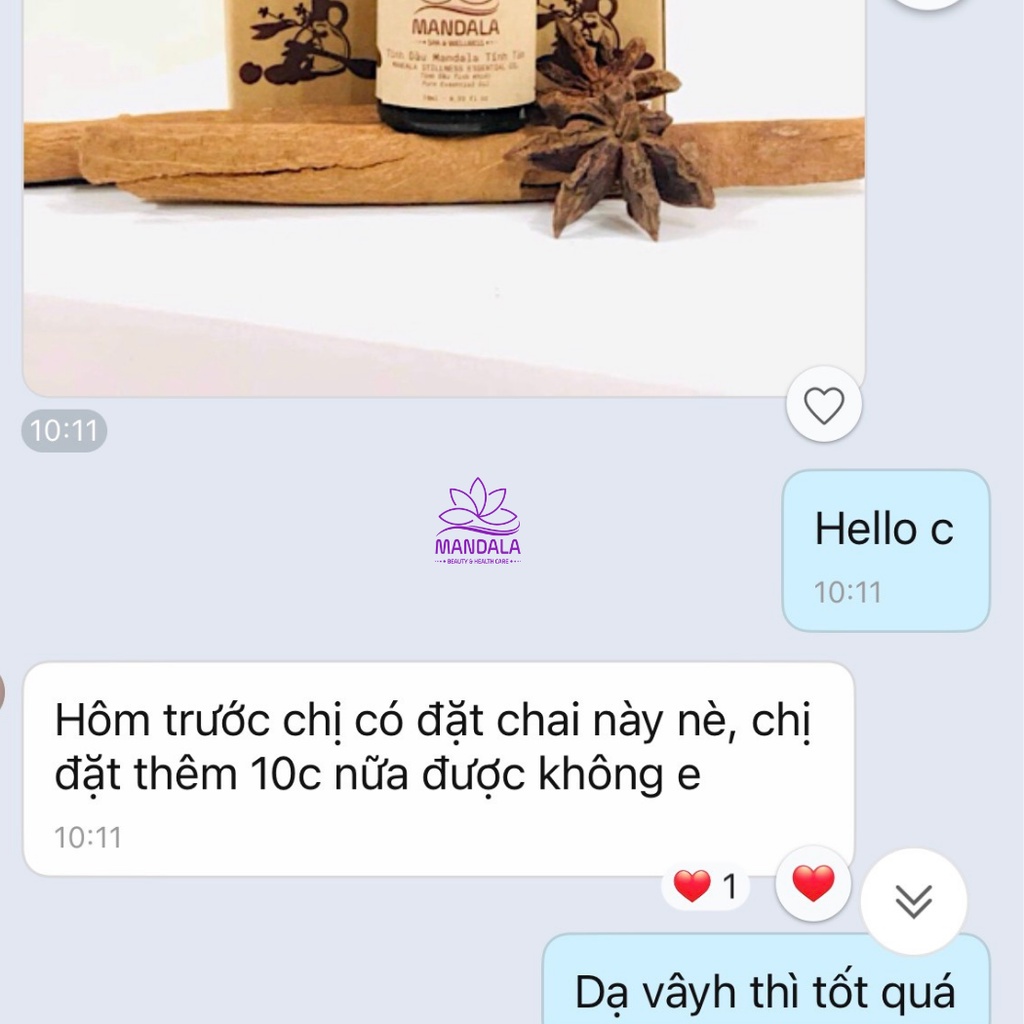View the heart reaction count of 1
The image size is (1024, 1024).
point(706,886)
